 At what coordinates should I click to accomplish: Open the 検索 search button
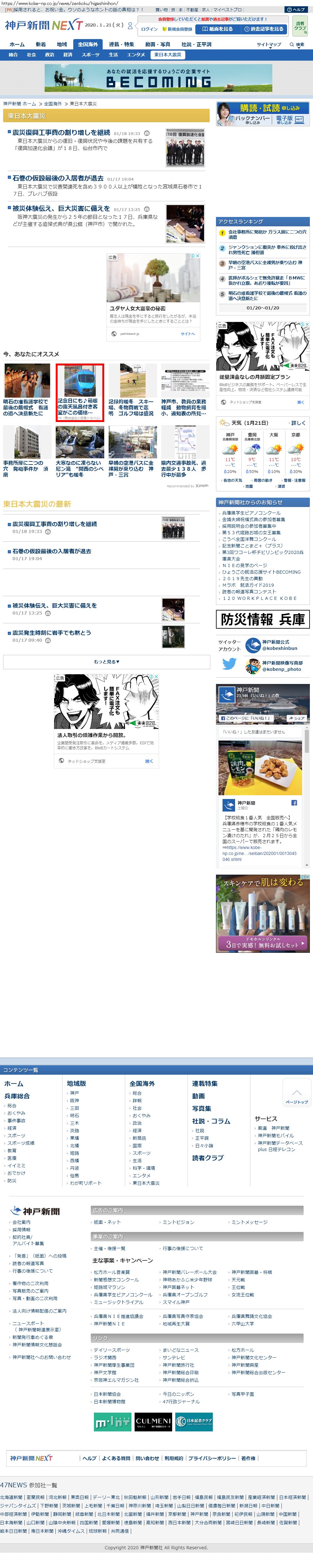click(297, 44)
